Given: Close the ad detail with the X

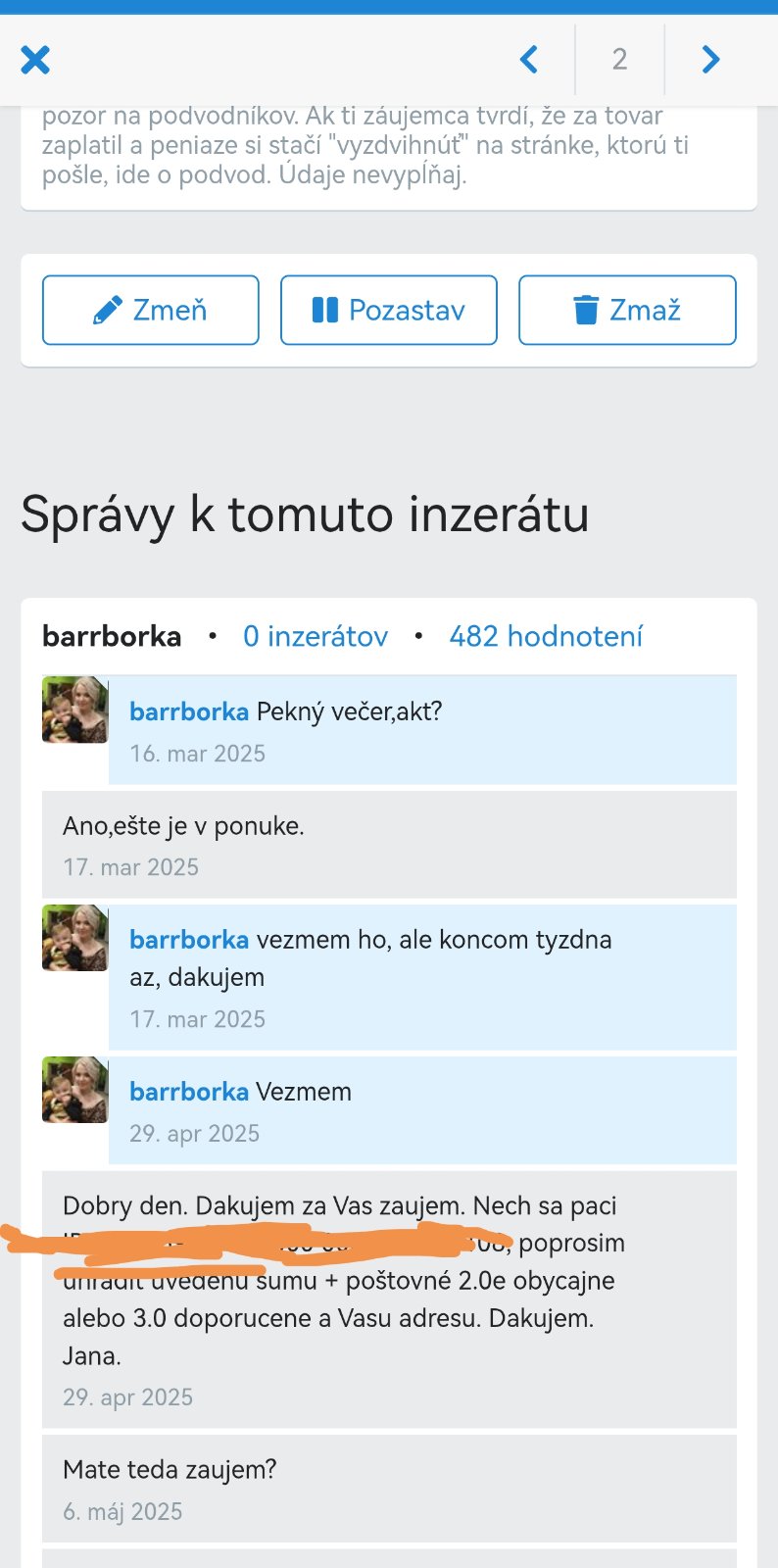Looking at the screenshot, I should pyautogui.click(x=35, y=60).
